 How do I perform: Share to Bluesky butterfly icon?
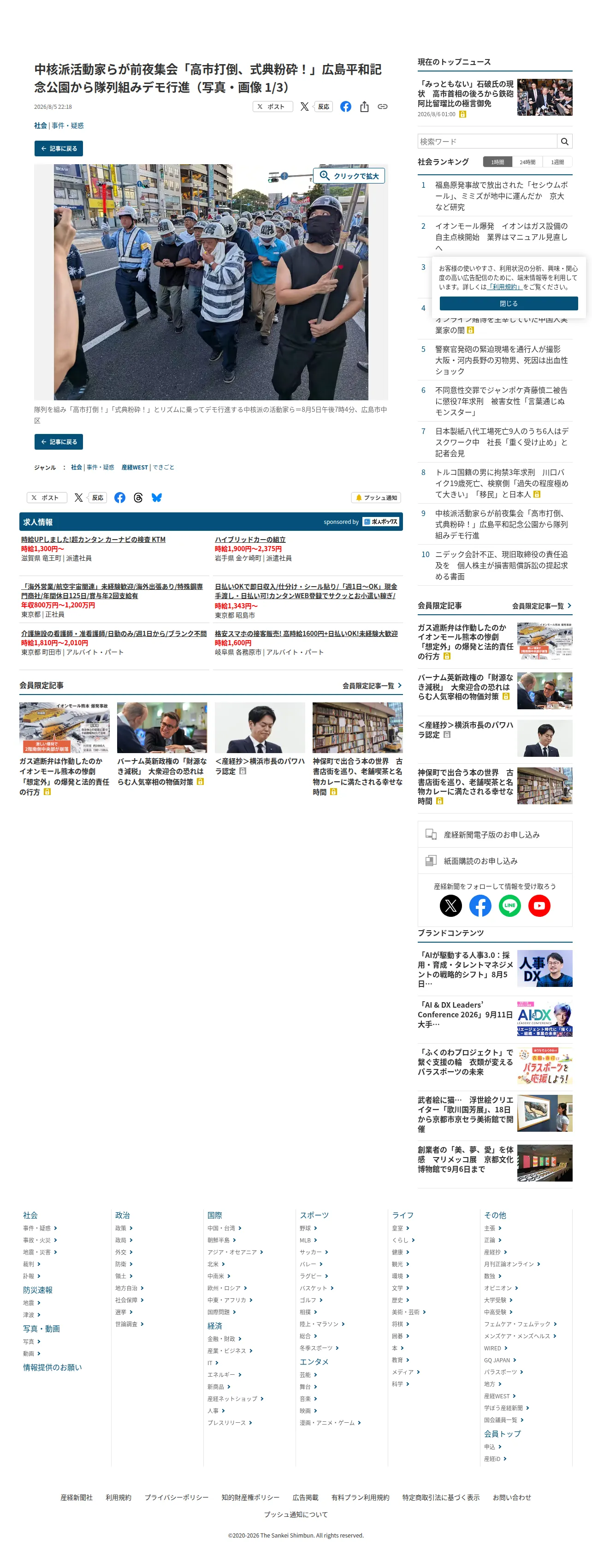(156, 497)
